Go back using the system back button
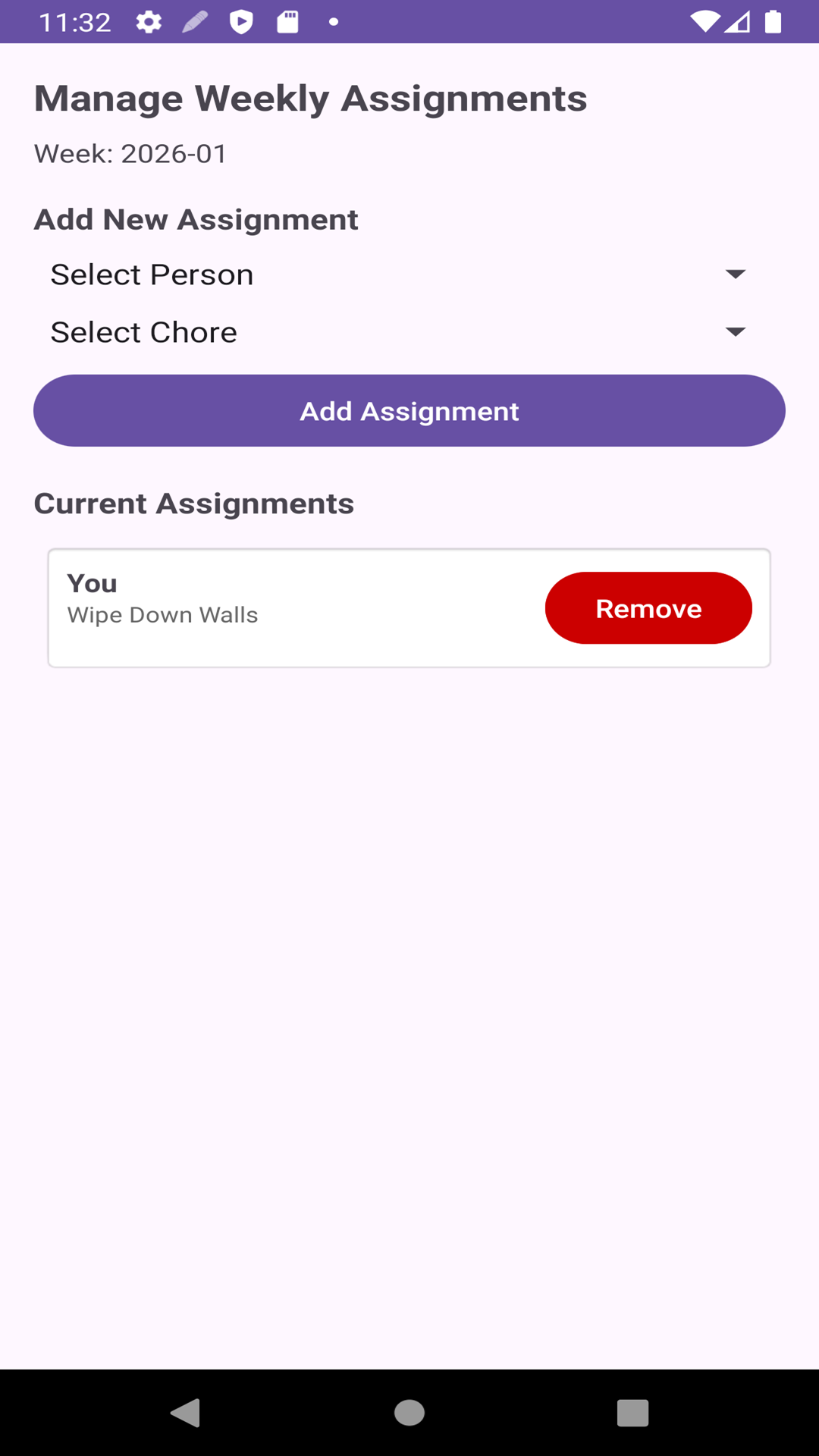The height and width of the screenshot is (1456, 819). click(x=186, y=1413)
